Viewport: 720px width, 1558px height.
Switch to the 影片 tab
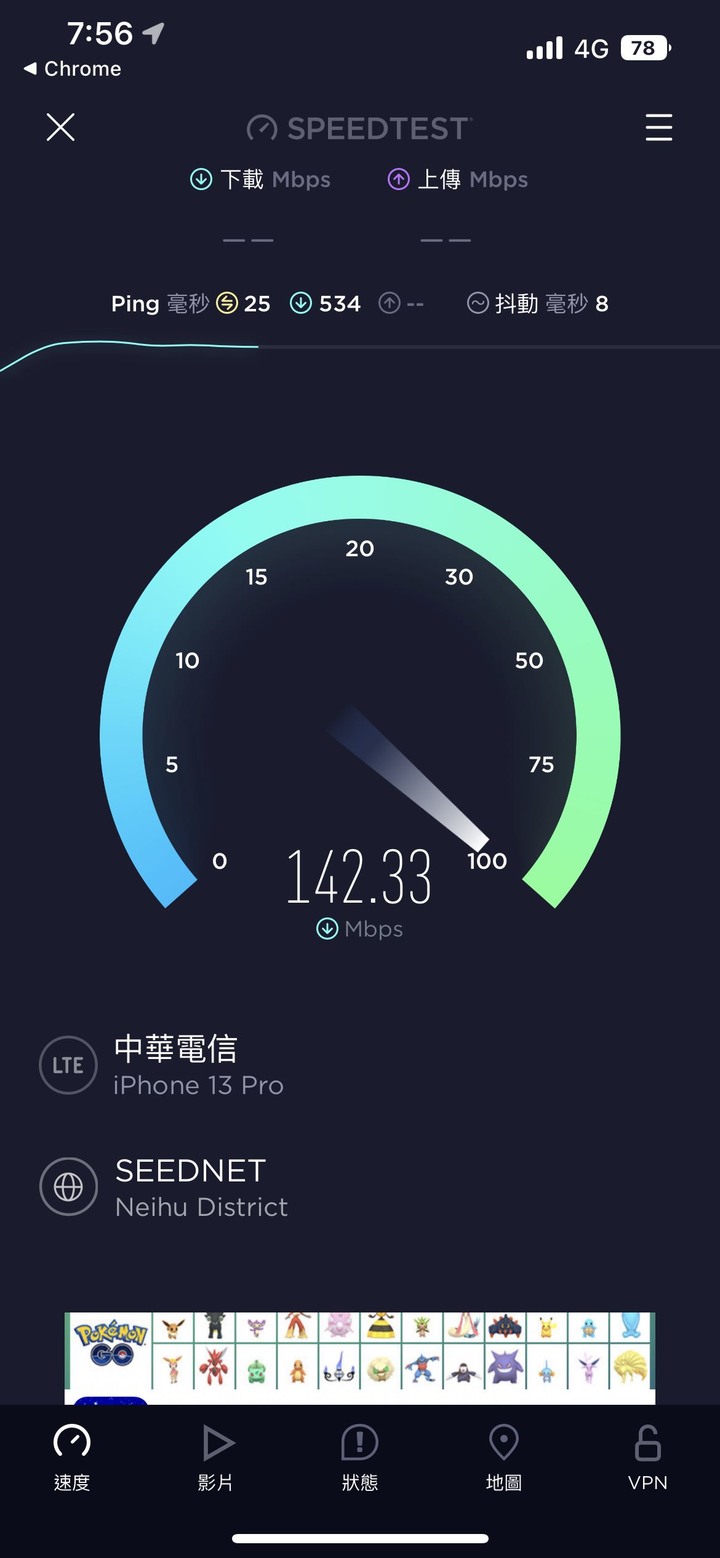pos(216,1458)
